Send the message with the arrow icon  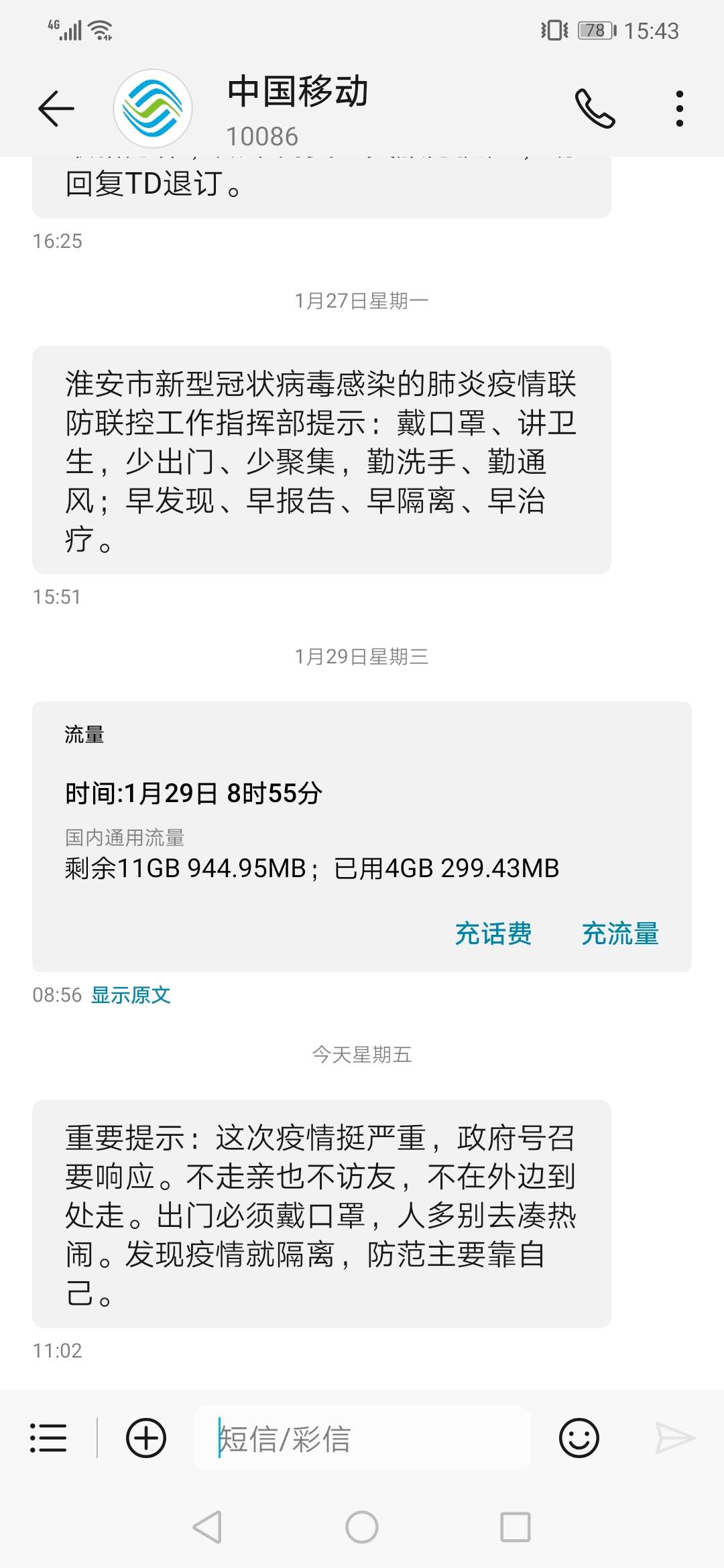point(674,1438)
